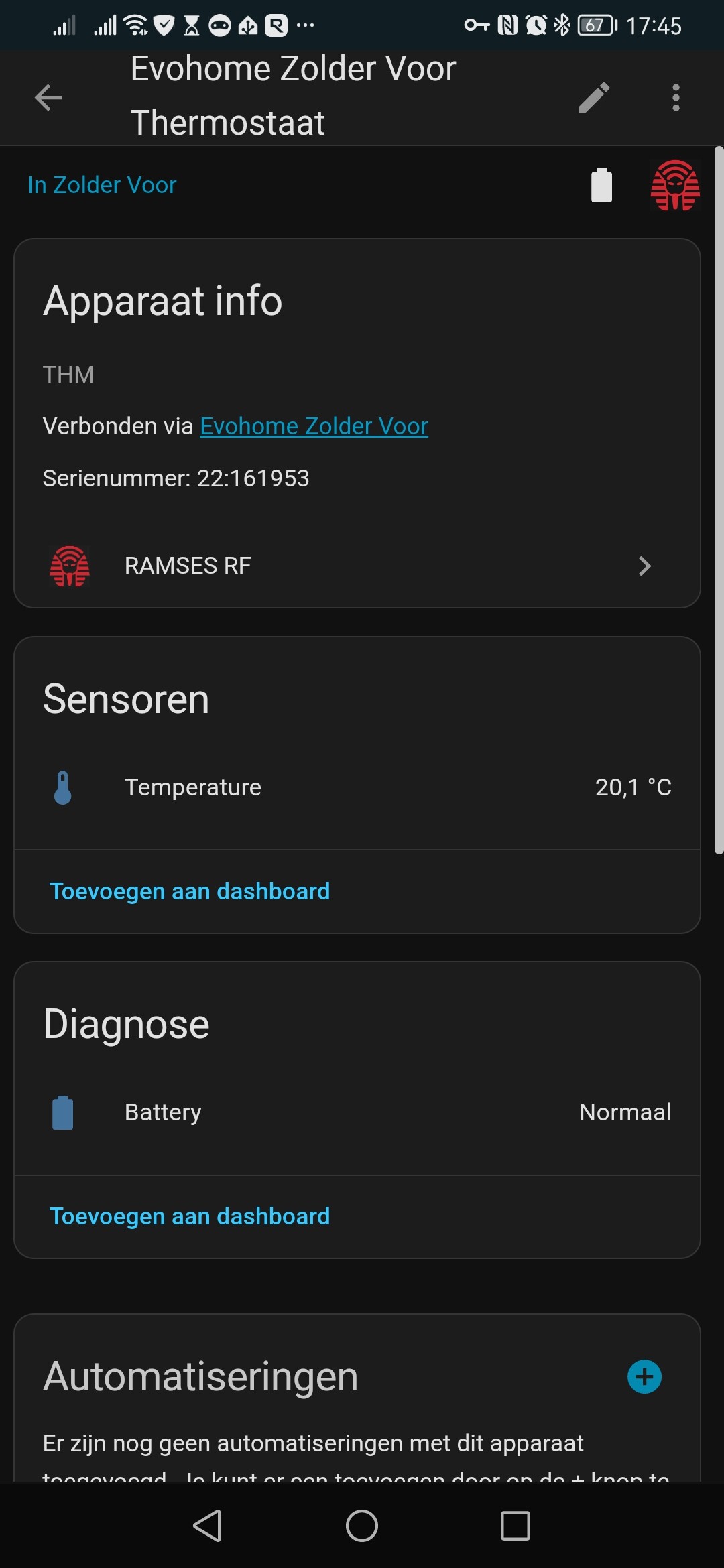Edit the device with the pencil icon
This screenshot has width=724, height=1568.
[x=594, y=98]
